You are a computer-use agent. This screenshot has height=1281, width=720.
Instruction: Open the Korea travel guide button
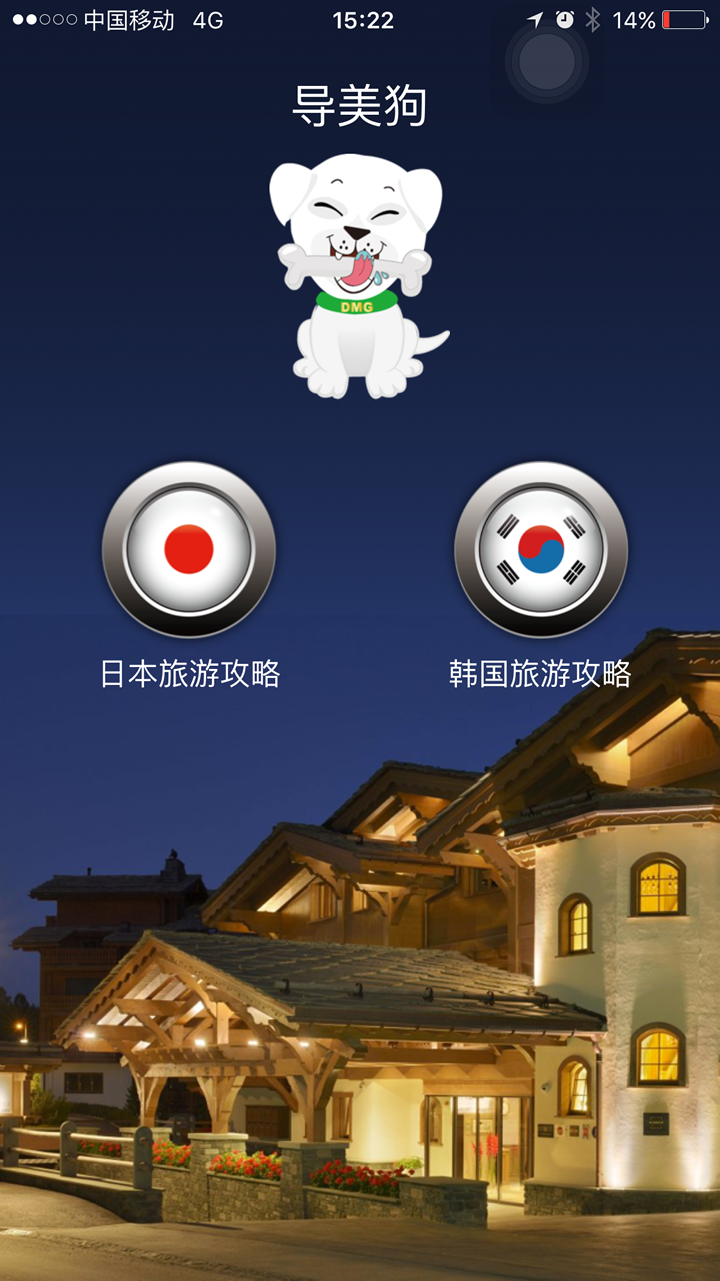click(541, 549)
